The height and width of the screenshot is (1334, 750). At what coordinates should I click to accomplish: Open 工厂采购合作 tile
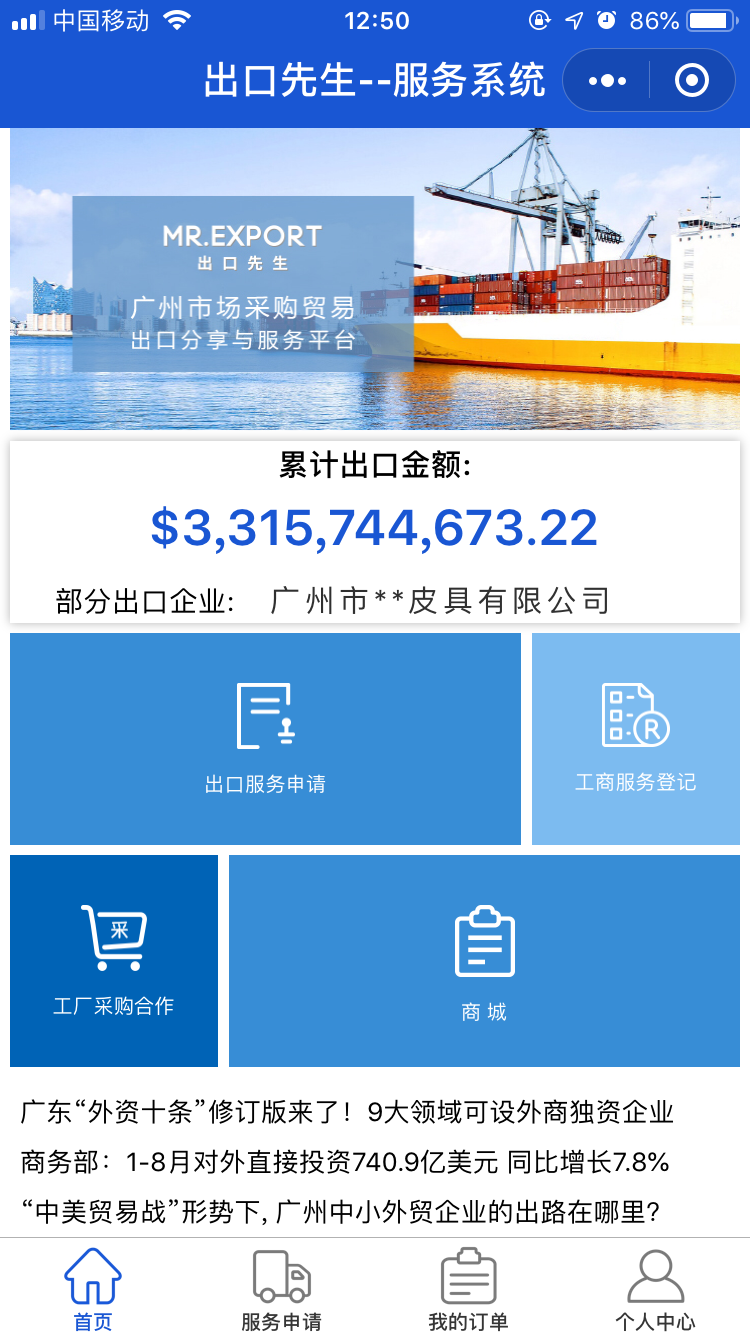pos(114,960)
